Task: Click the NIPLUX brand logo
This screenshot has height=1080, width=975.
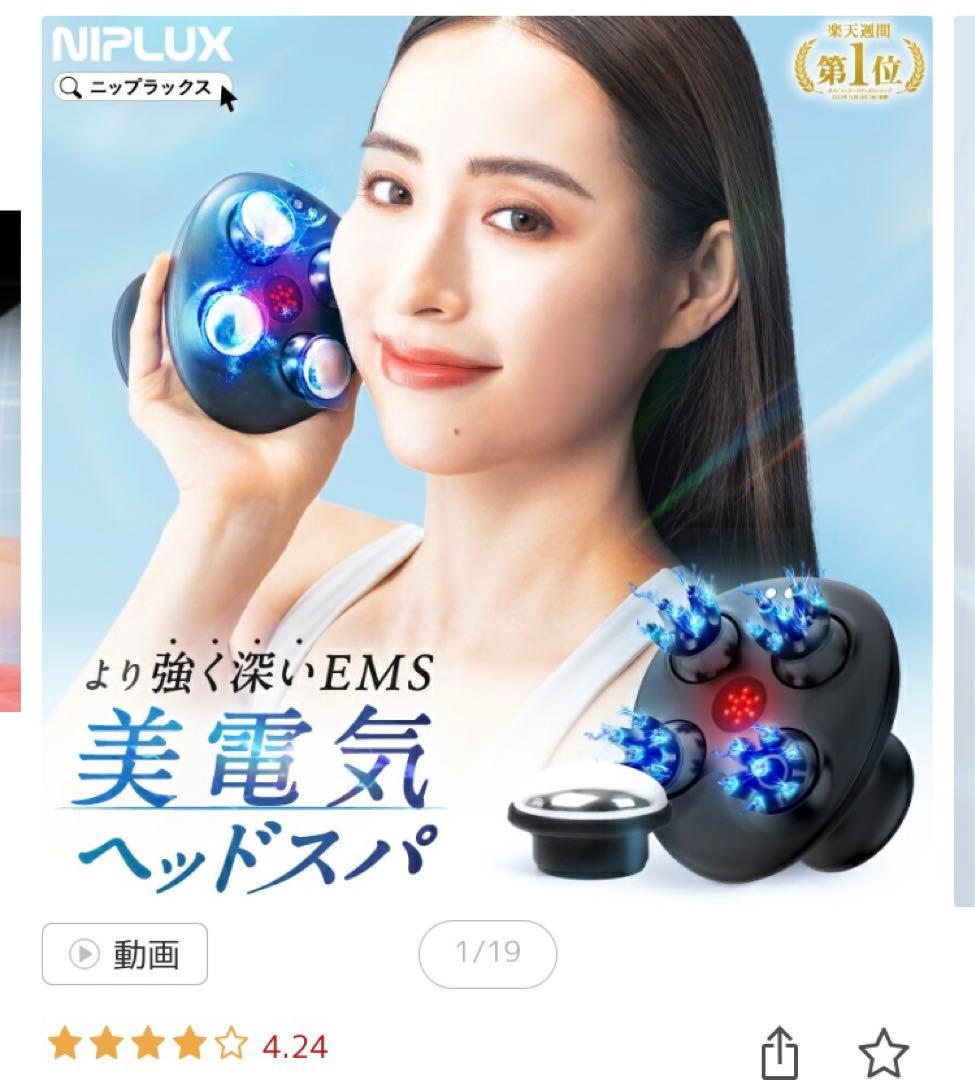Action: click(140, 42)
